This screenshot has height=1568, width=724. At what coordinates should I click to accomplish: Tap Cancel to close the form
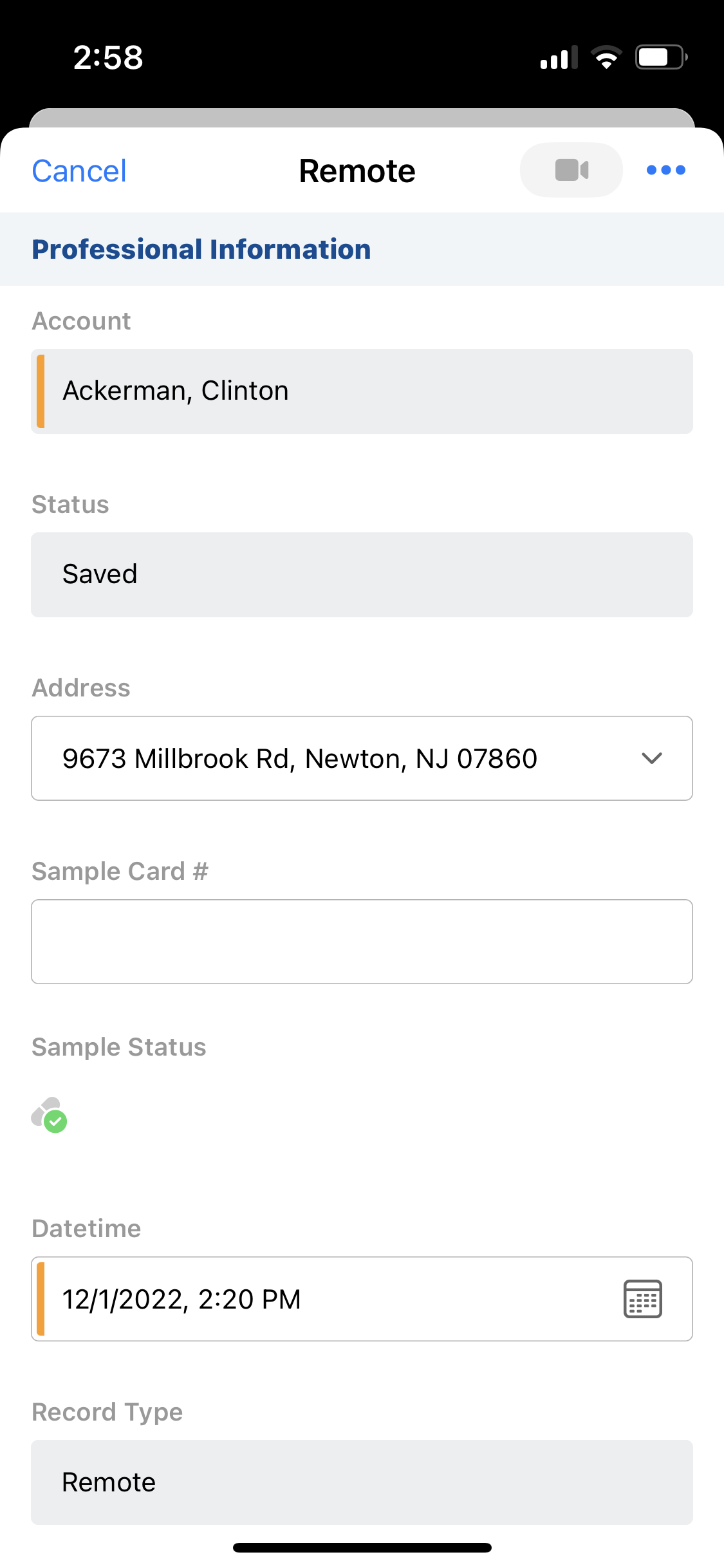click(x=79, y=171)
